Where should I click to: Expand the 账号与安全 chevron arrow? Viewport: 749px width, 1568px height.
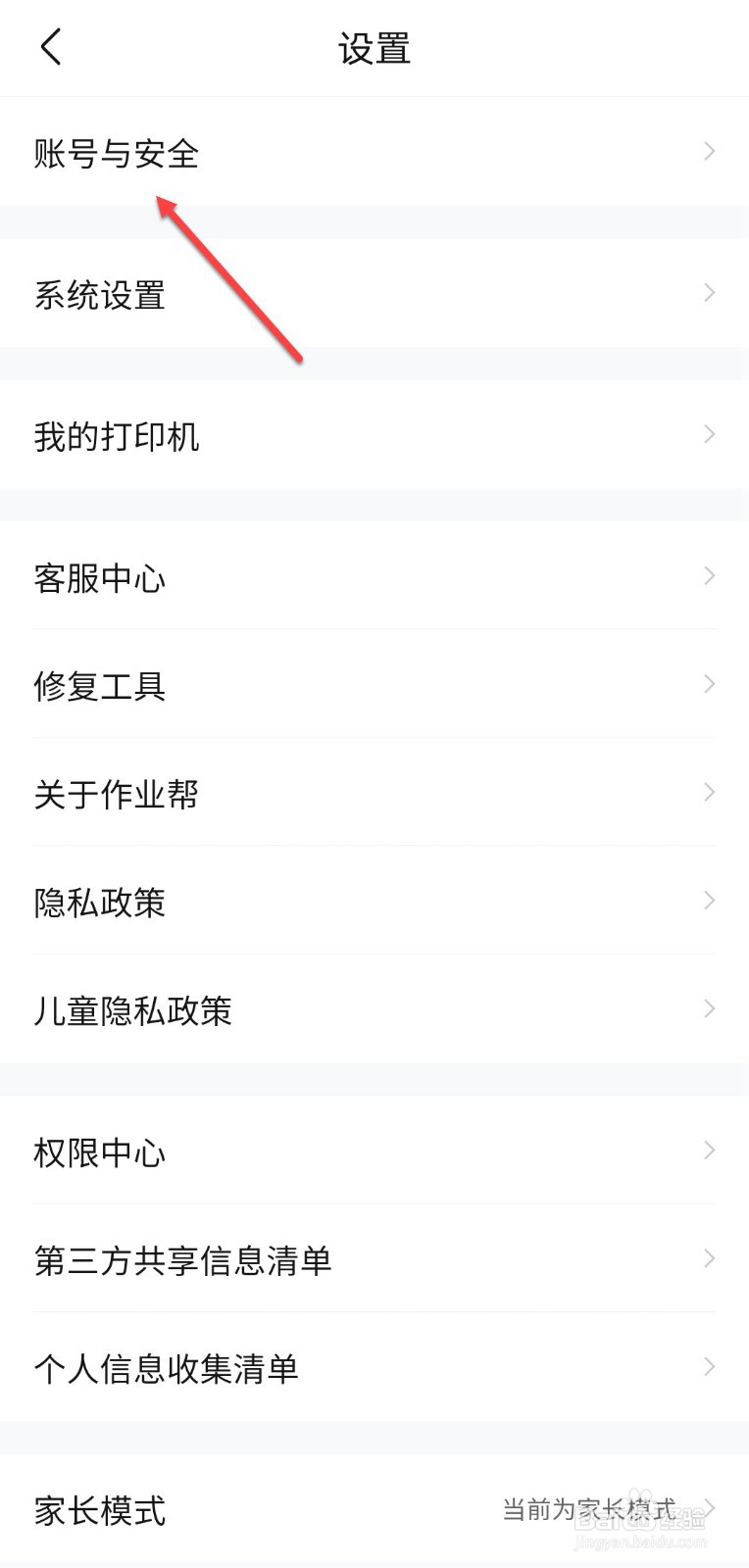(x=709, y=151)
